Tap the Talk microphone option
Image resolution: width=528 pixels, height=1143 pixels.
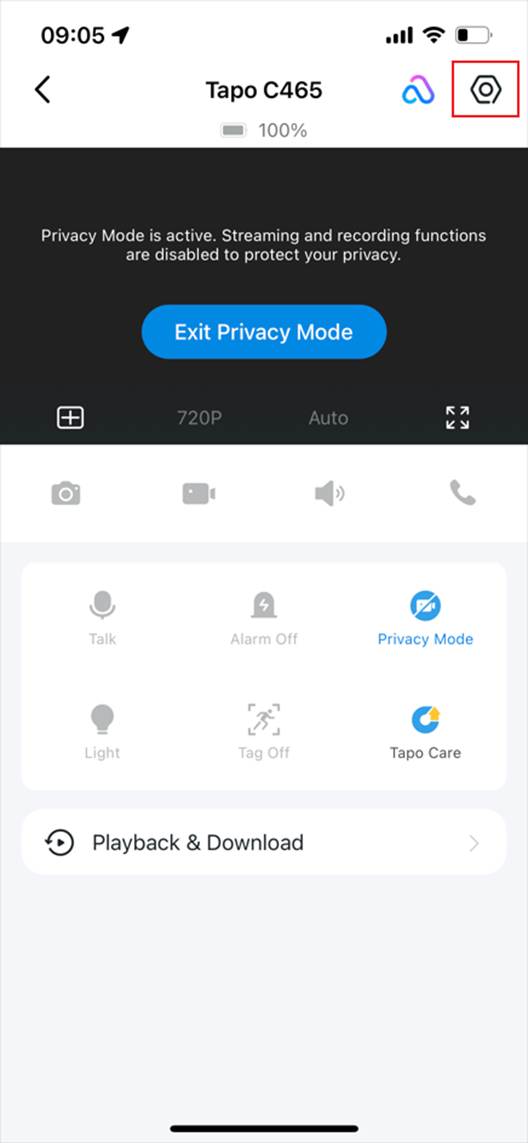[x=102, y=618]
